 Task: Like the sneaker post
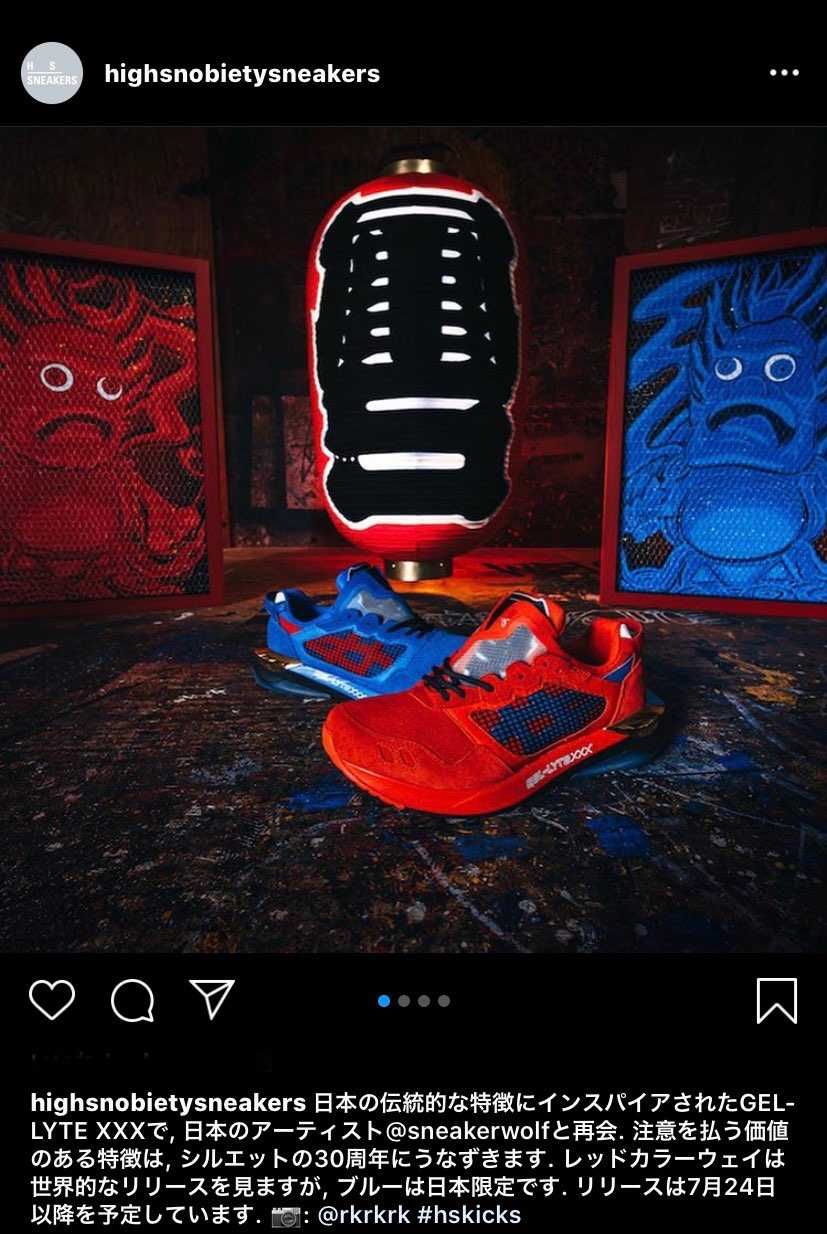pyautogui.click(x=52, y=1000)
